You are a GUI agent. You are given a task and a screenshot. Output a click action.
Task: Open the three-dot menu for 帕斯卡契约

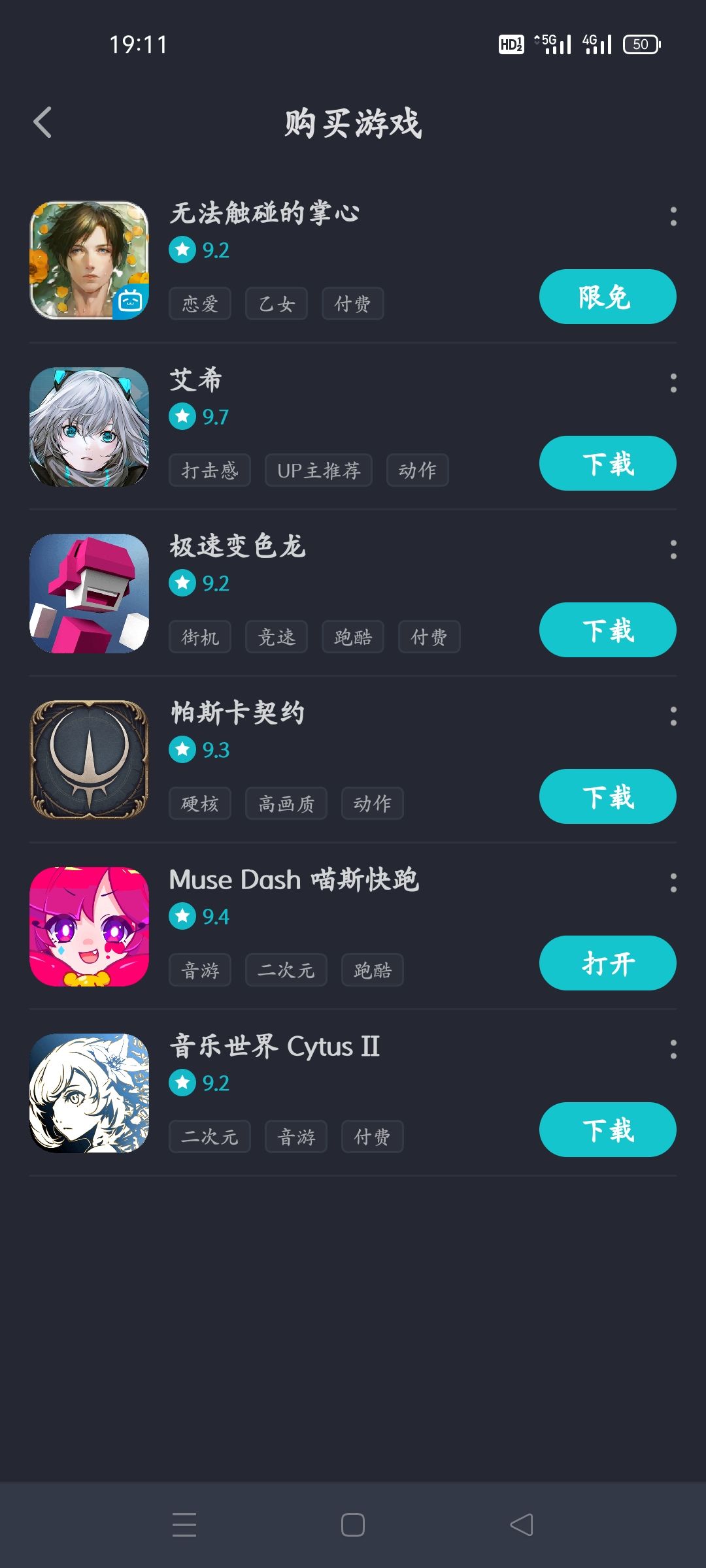pyautogui.click(x=673, y=717)
